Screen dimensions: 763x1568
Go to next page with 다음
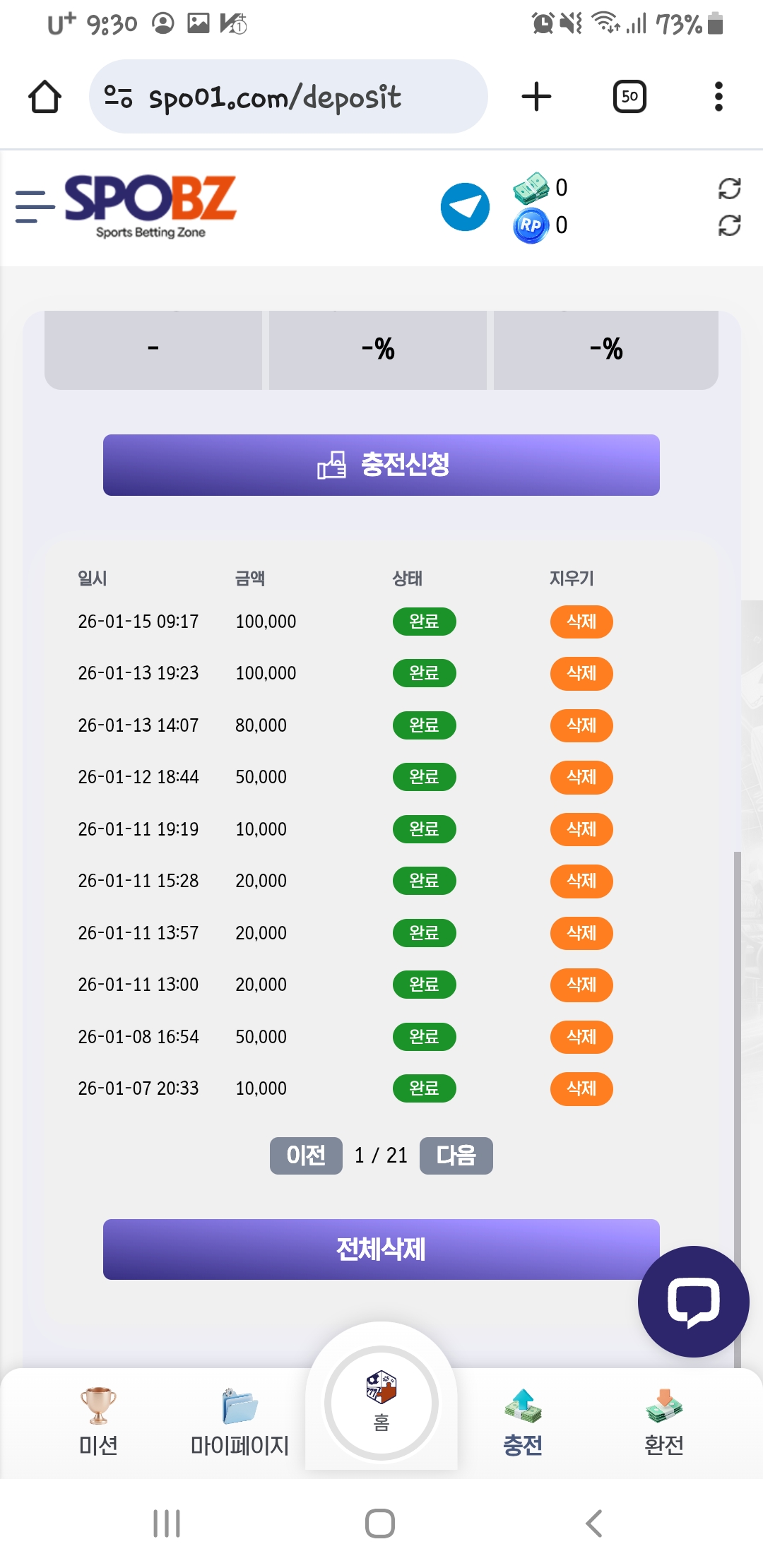click(x=456, y=1156)
